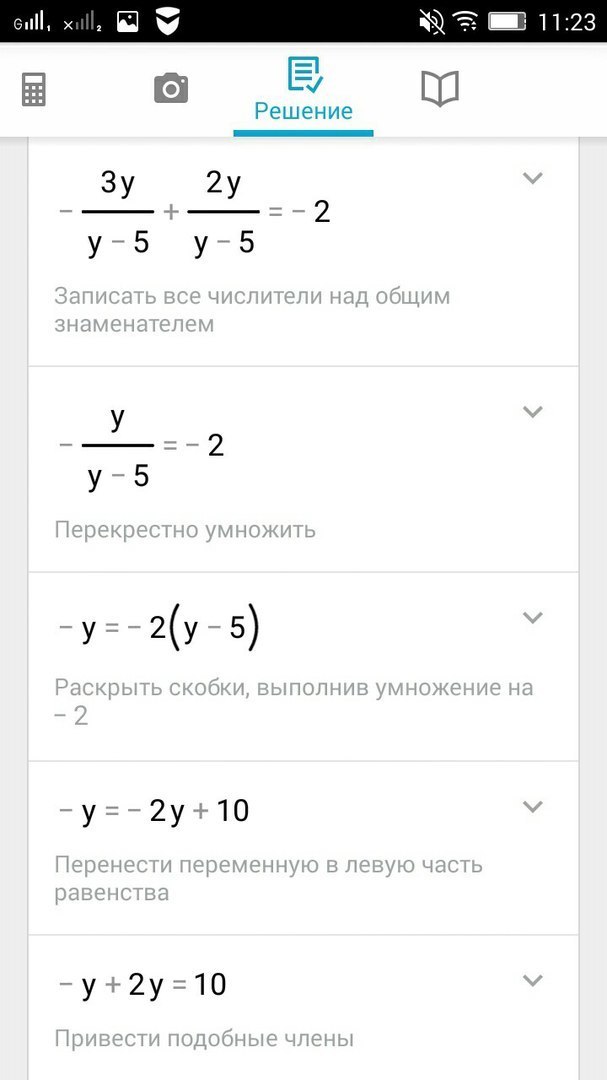The width and height of the screenshot is (607, 1080).
Task: Open the book history tab
Action: point(440,90)
